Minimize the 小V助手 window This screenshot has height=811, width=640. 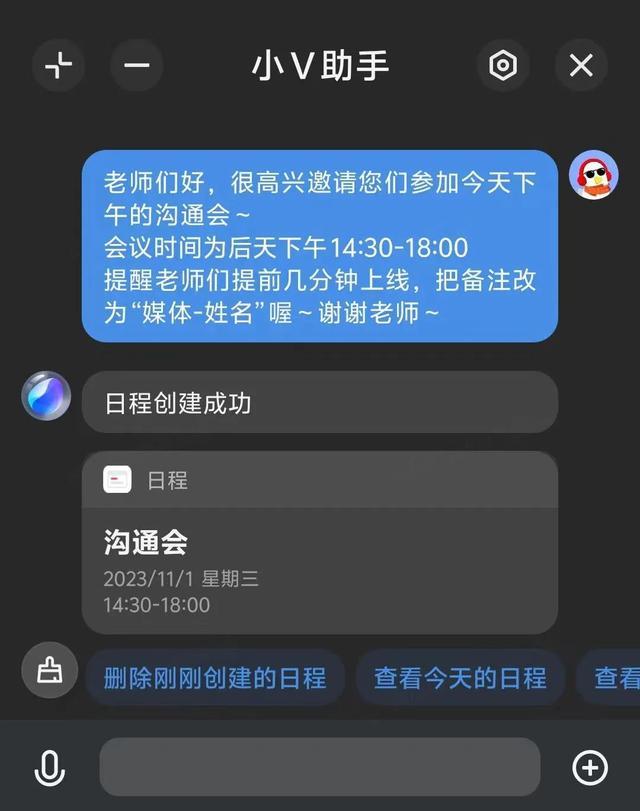(x=136, y=66)
